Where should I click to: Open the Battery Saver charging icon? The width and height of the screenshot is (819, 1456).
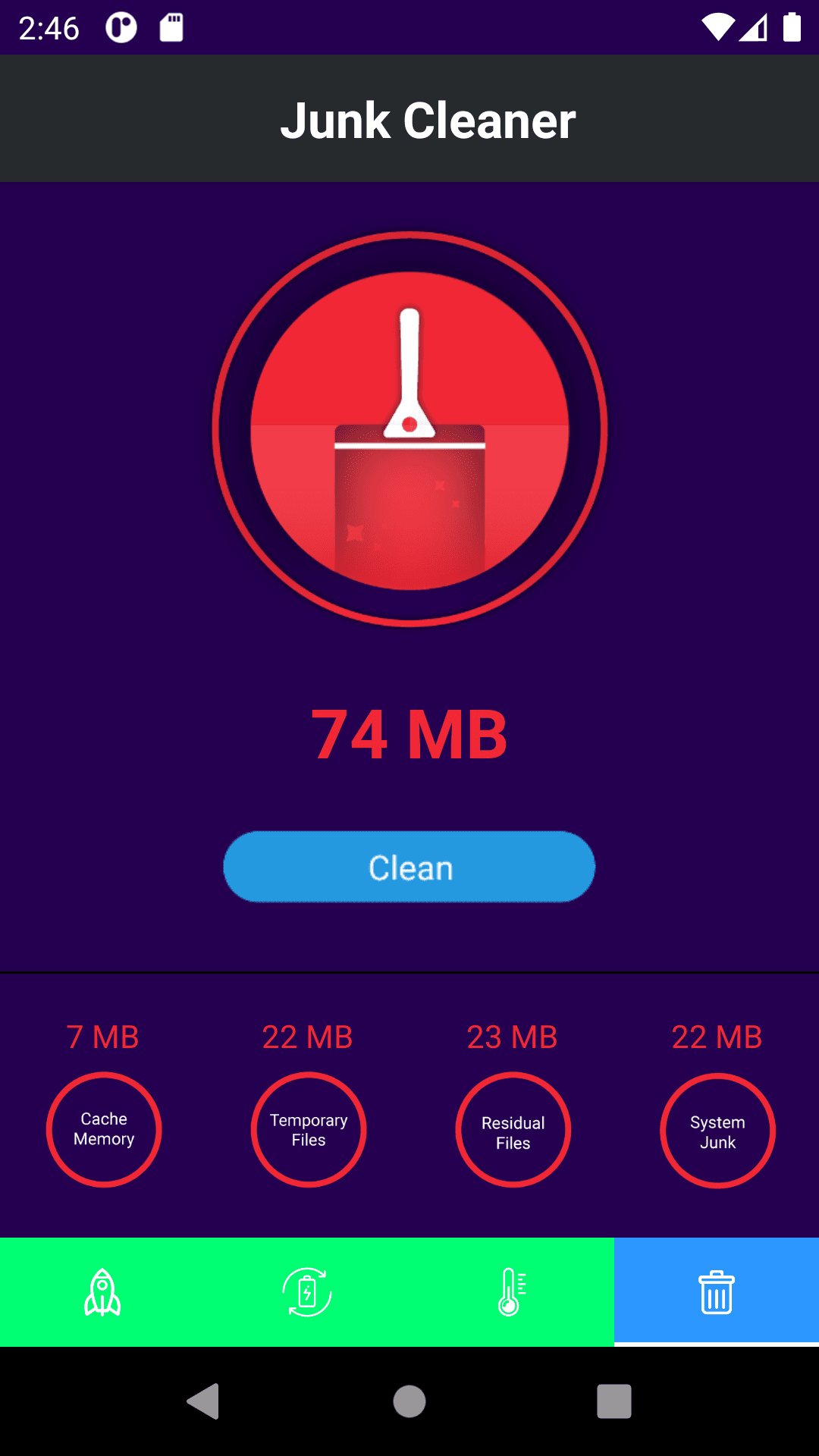coord(307,1293)
